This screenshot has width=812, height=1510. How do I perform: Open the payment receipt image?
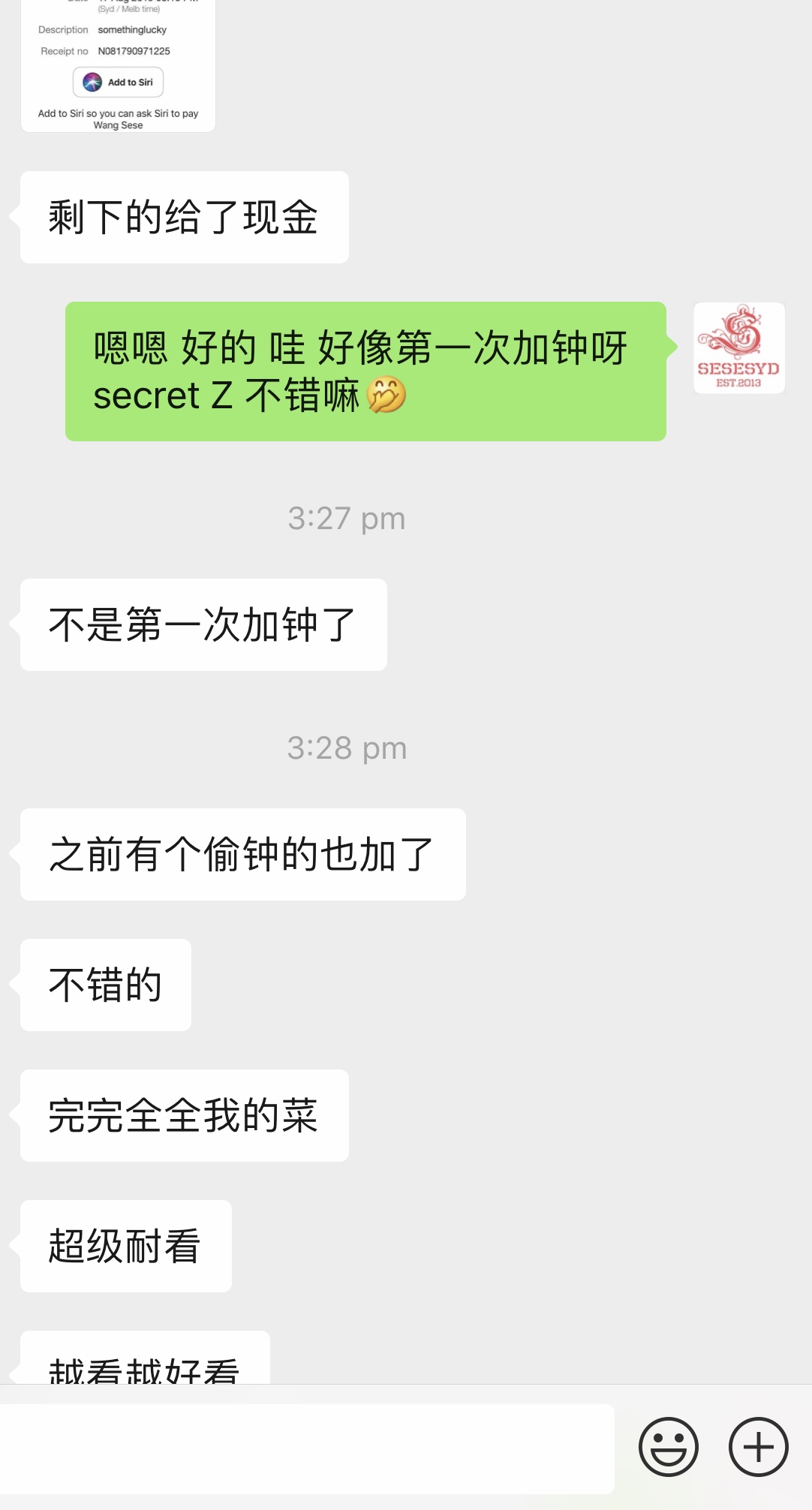(118, 66)
